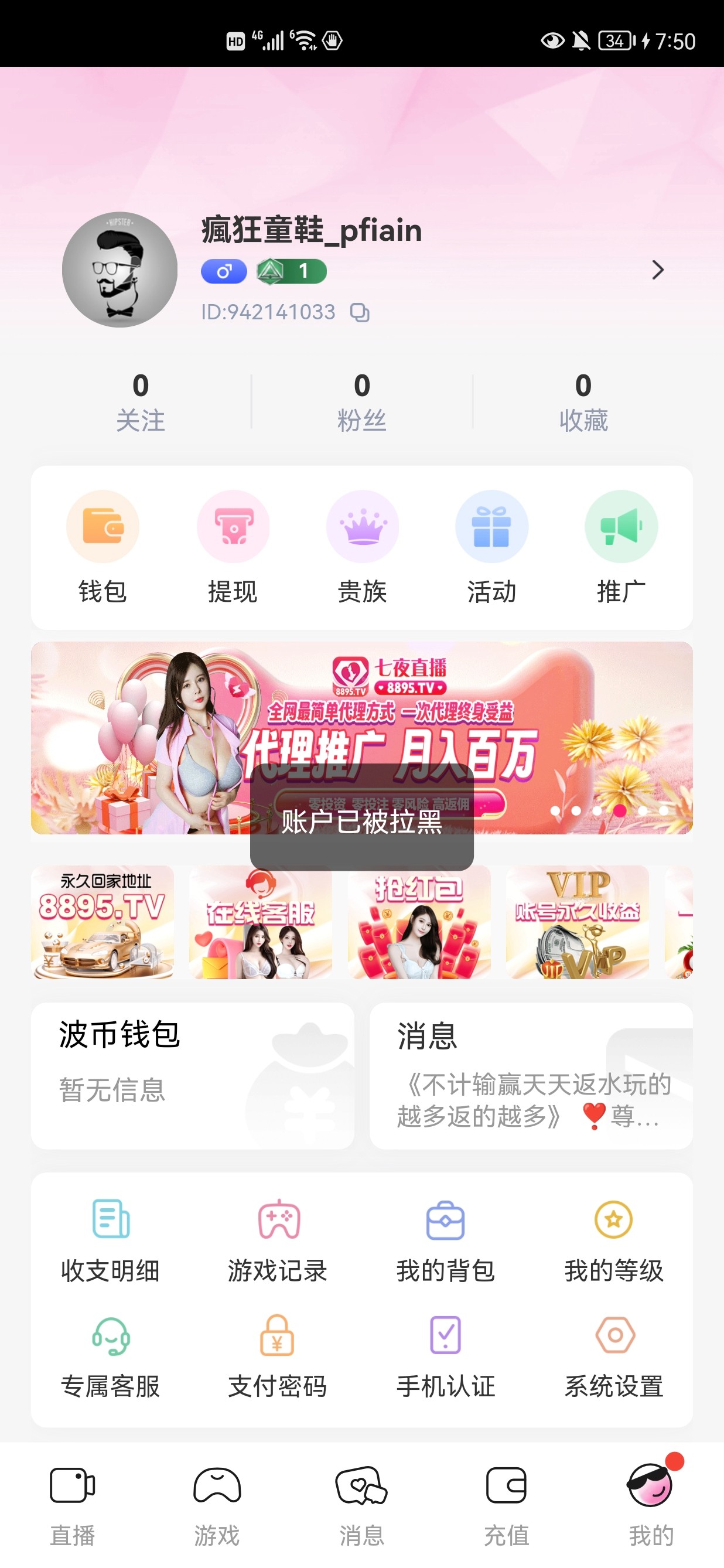The image size is (724, 1568).
Task: Select the fourth carousel dot indicator
Action: [620, 811]
